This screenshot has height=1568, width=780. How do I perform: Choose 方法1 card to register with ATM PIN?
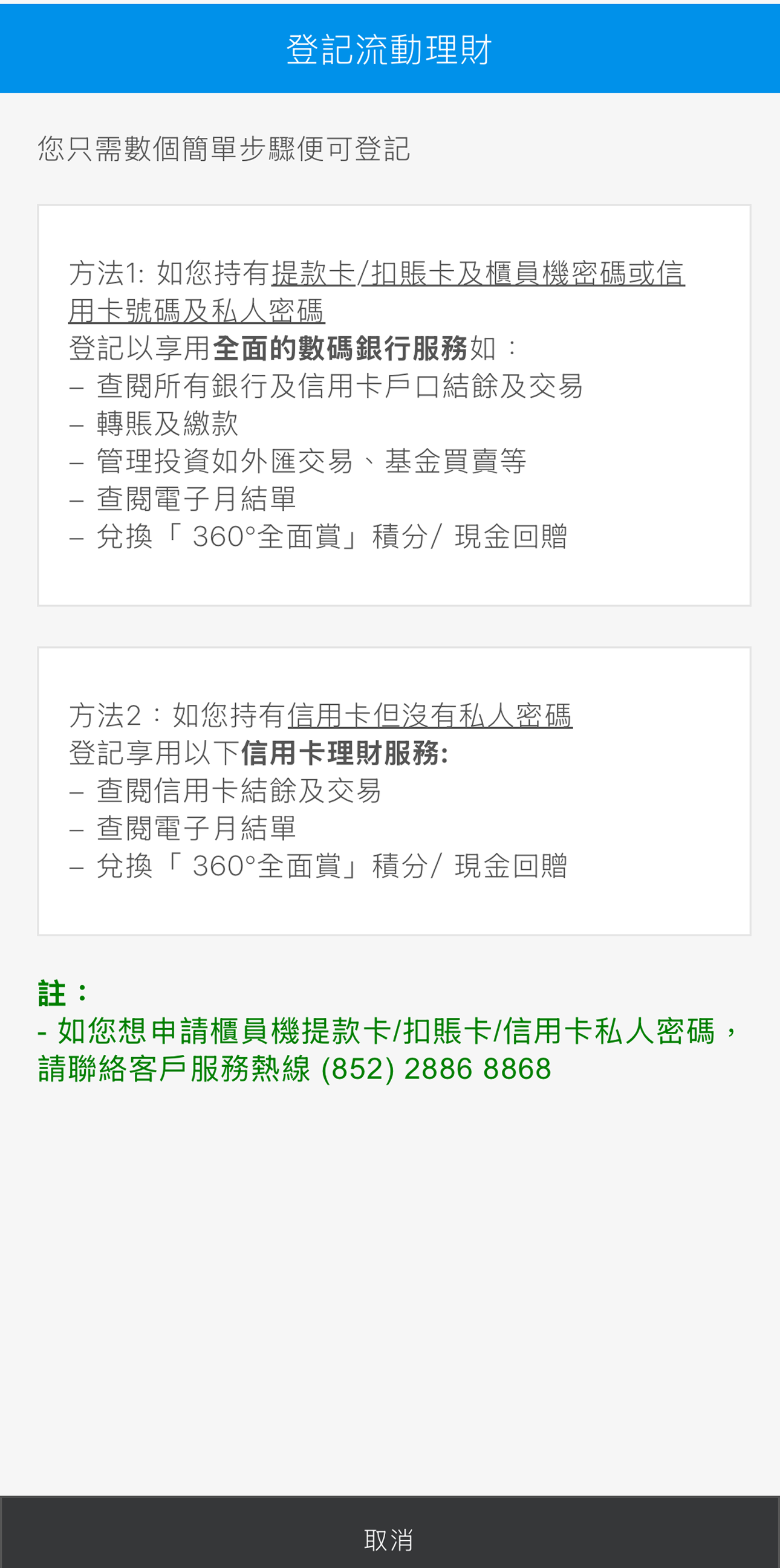click(x=394, y=406)
